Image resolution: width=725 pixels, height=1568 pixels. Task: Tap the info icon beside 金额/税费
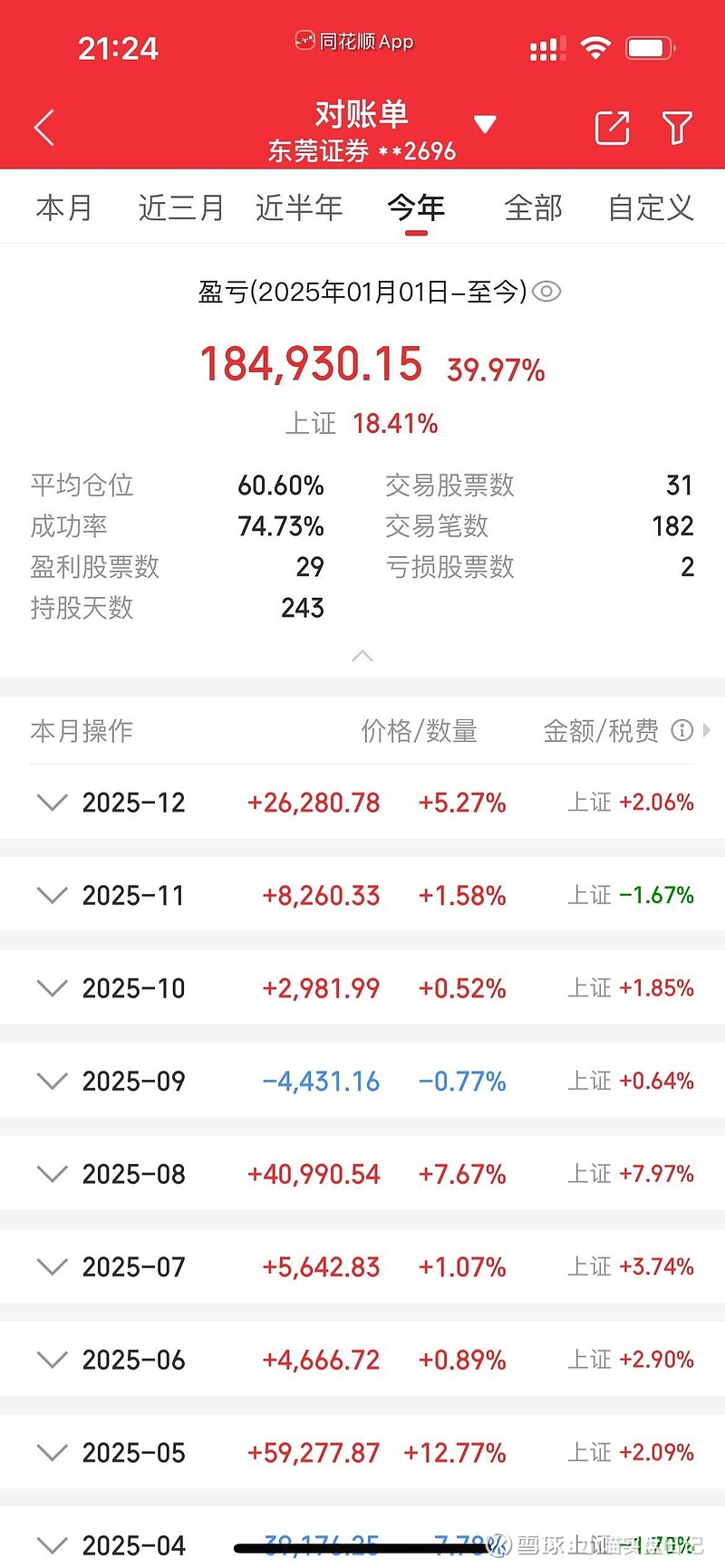pyautogui.click(x=682, y=730)
